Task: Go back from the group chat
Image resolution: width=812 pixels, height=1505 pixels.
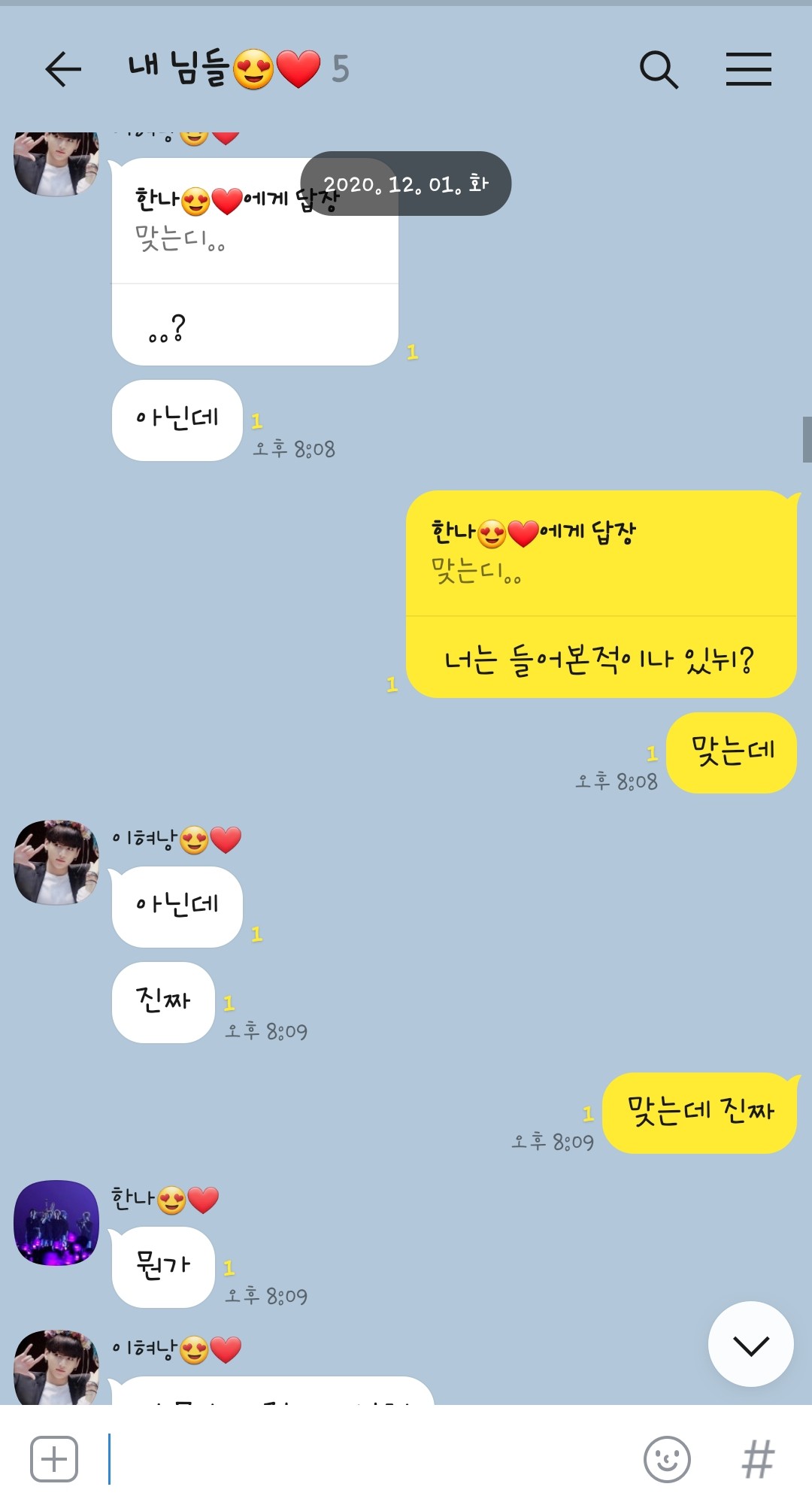Action: [x=63, y=69]
